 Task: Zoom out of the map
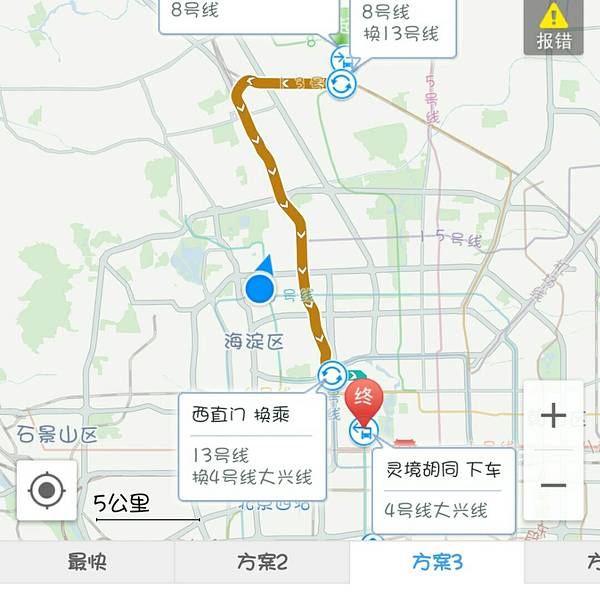[553, 486]
